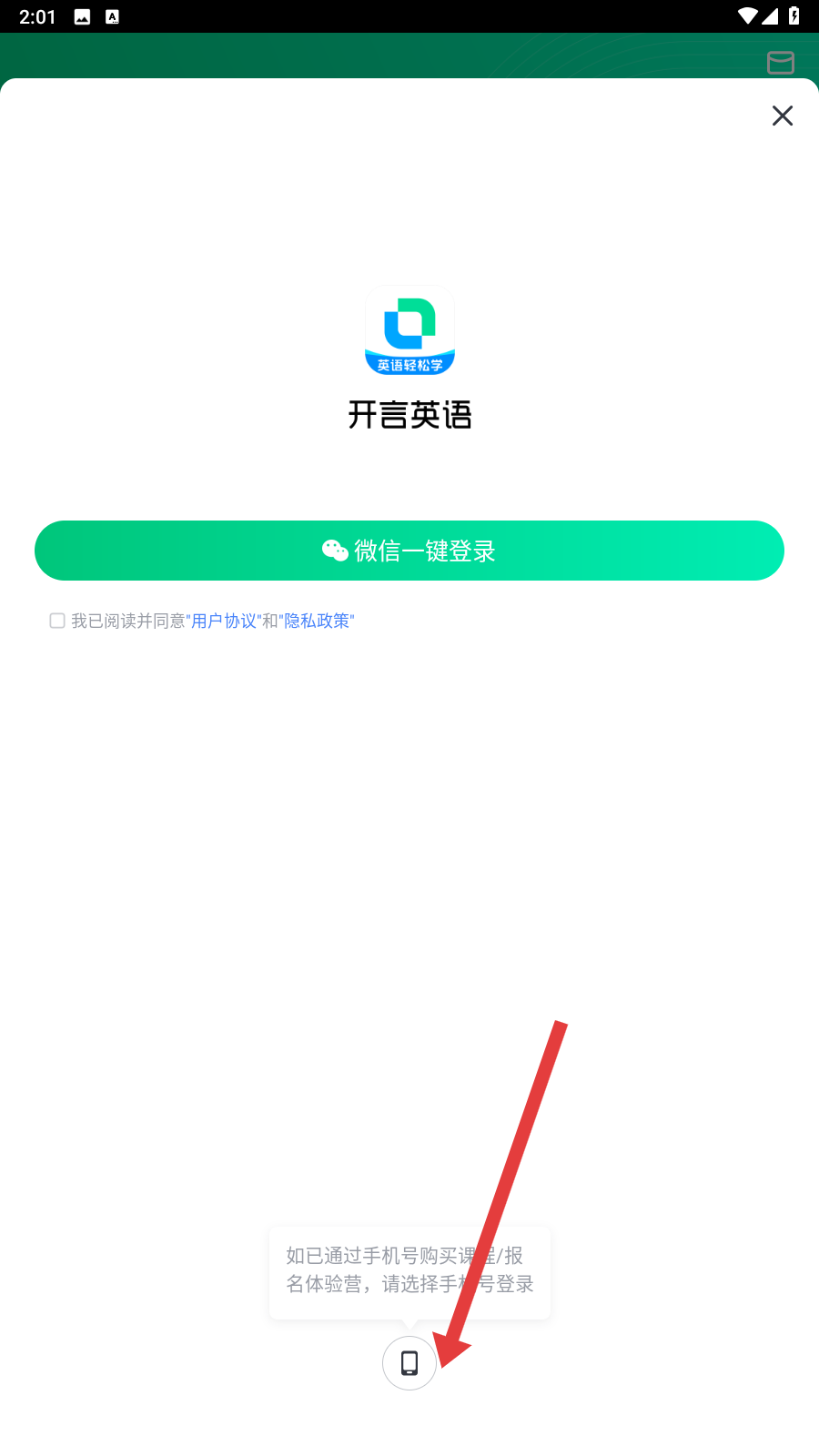Image resolution: width=819 pixels, height=1456 pixels.
Task: Open the card icon in the top bar
Action: coord(781,62)
